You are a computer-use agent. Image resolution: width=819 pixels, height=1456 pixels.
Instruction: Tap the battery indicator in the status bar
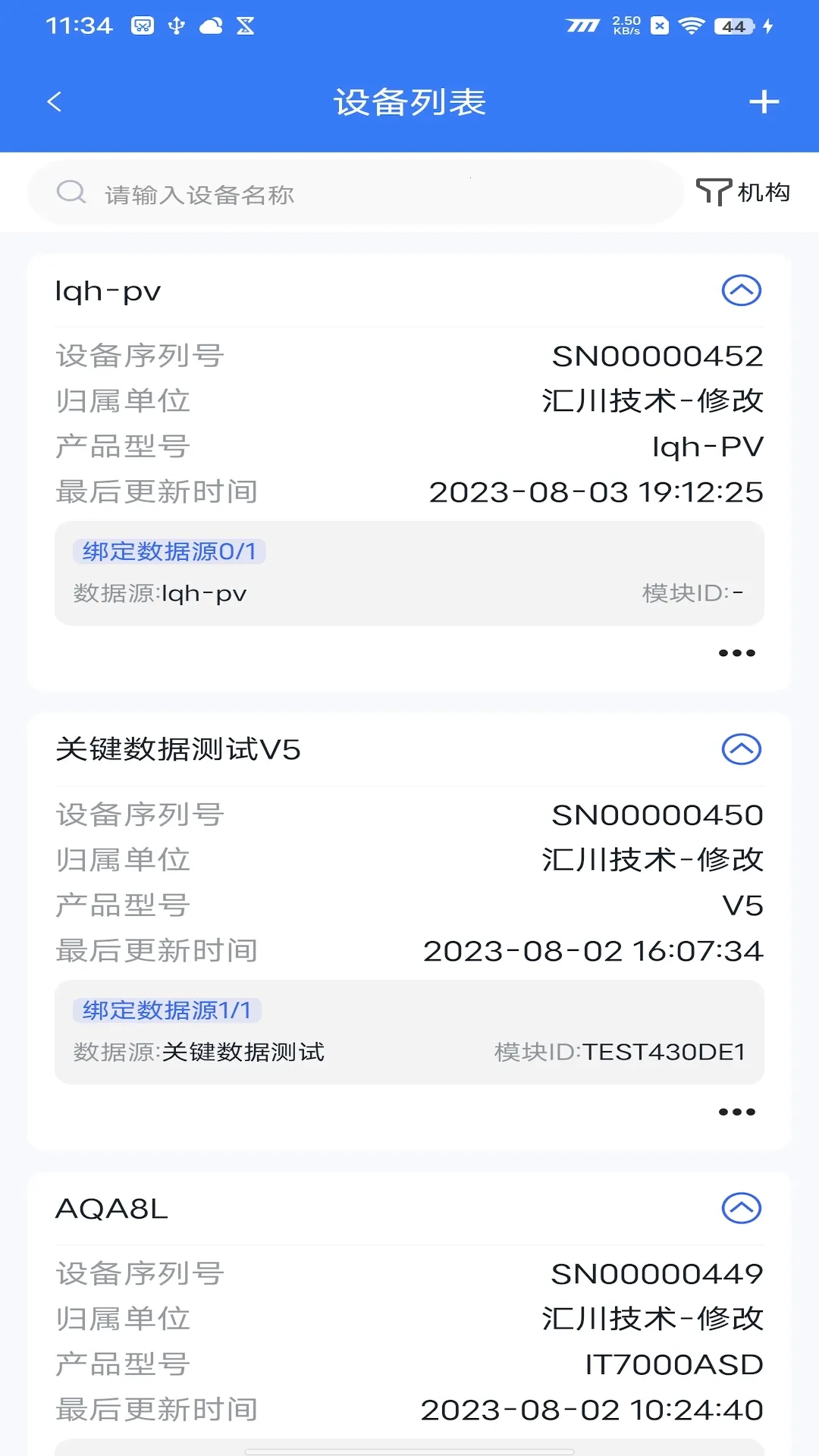724,24
